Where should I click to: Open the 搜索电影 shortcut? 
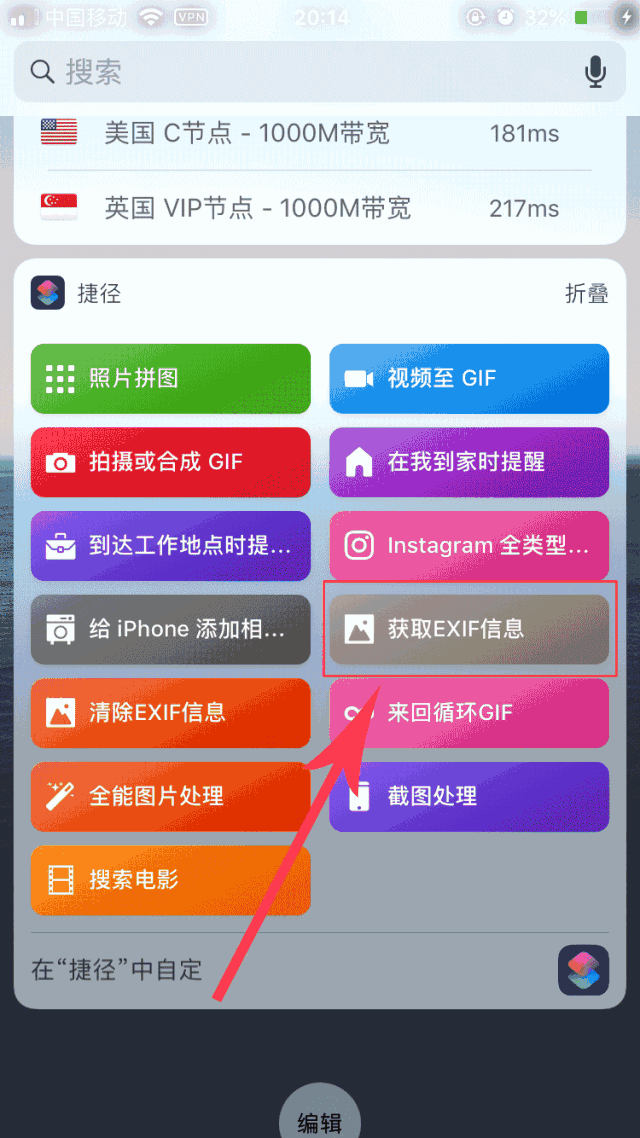pos(171,880)
